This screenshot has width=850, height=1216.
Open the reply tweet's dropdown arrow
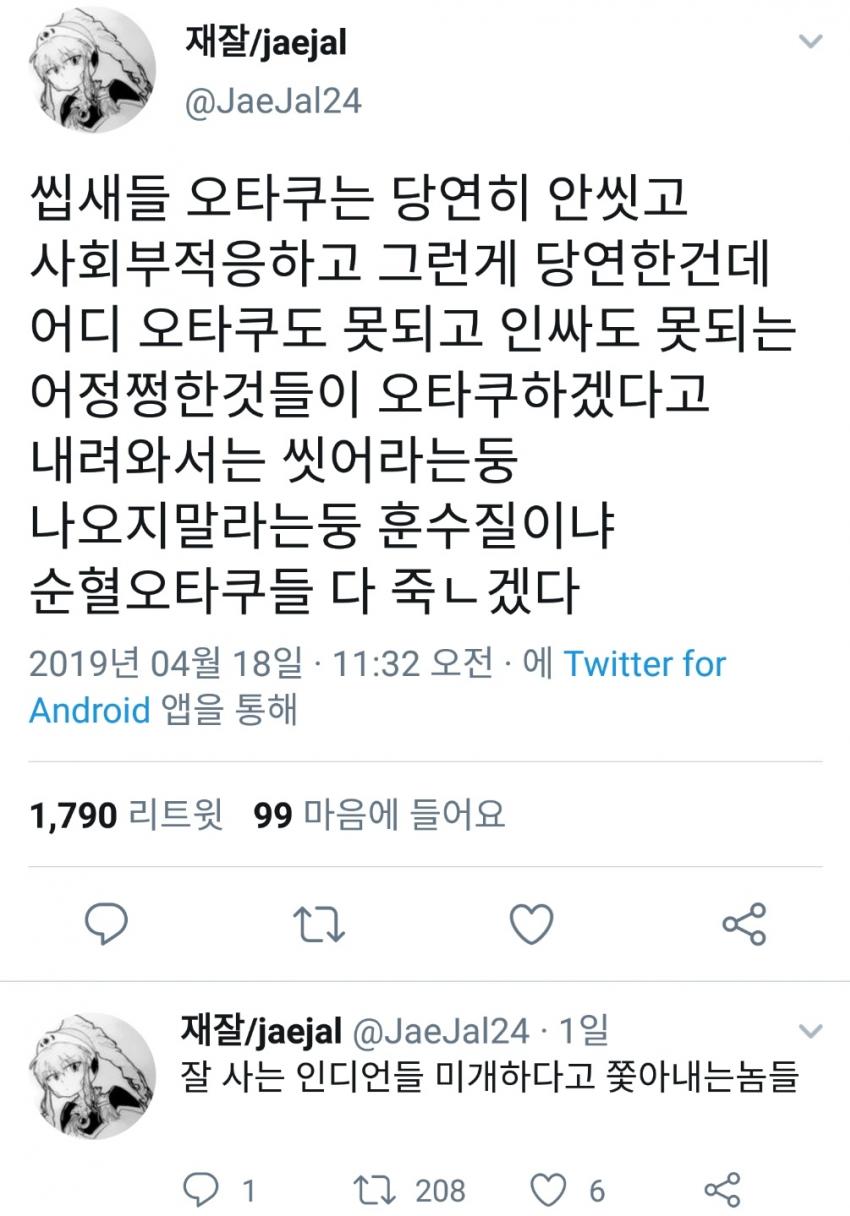[x=810, y=1030]
